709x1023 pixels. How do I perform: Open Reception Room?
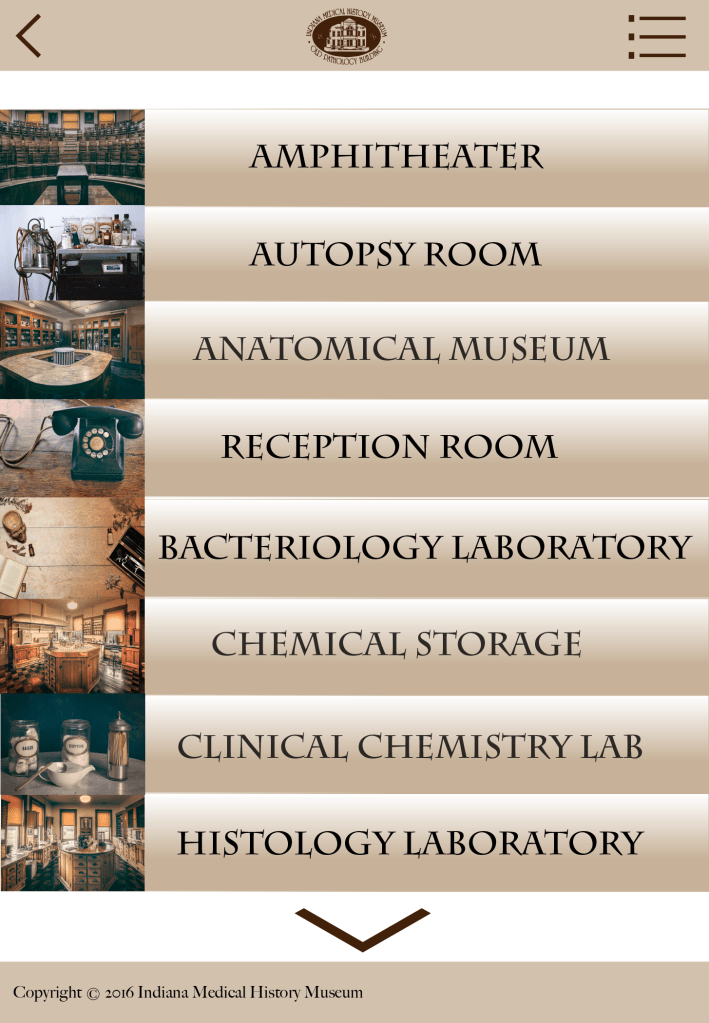tap(390, 447)
